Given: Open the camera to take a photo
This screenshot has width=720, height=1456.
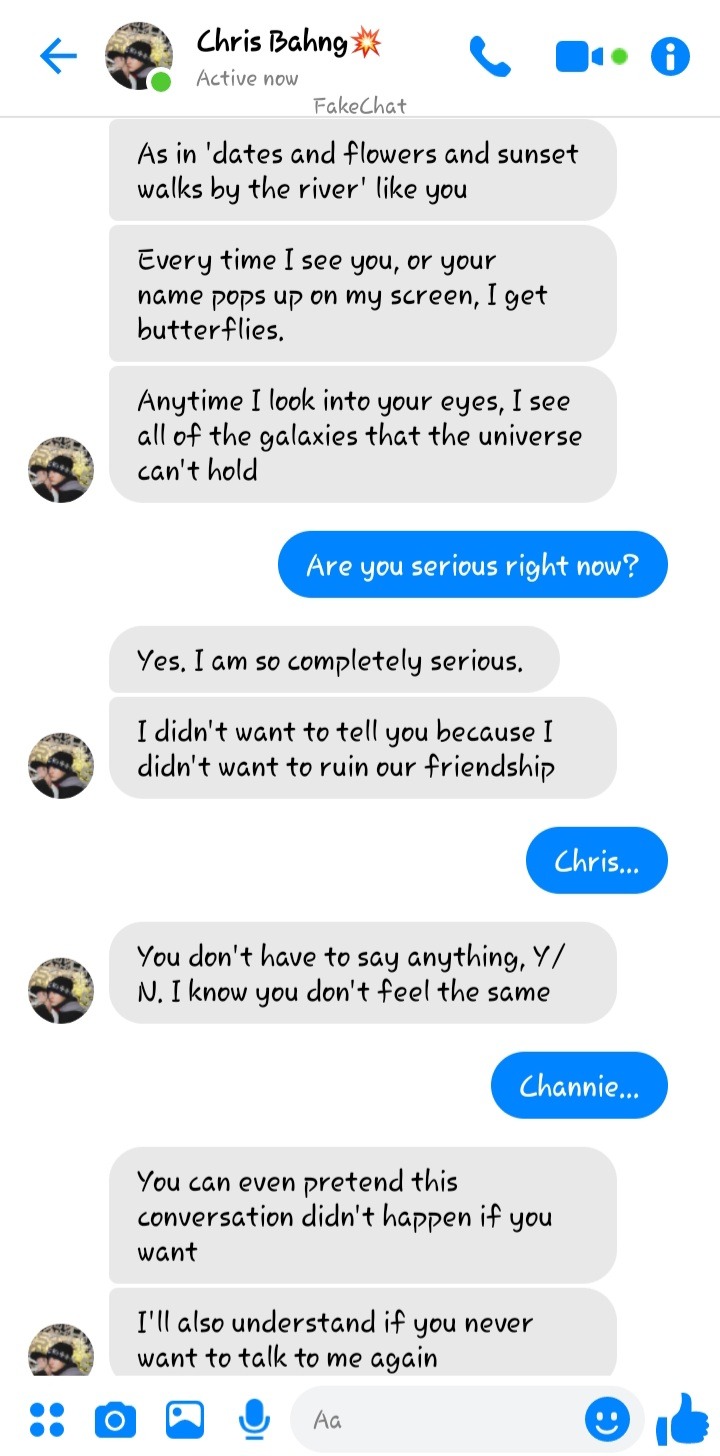Looking at the screenshot, I should (x=115, y=1418).
